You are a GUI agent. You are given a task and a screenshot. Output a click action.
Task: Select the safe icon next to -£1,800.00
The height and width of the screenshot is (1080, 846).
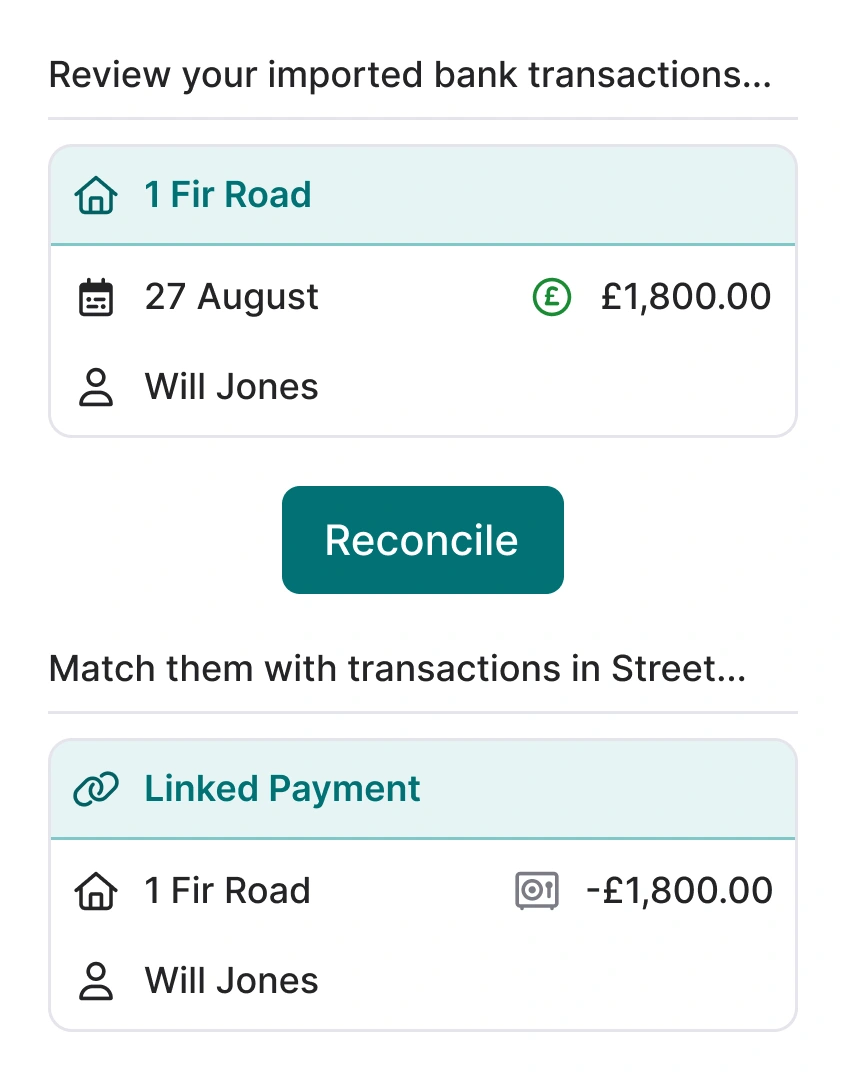click(x=536, y=890)
